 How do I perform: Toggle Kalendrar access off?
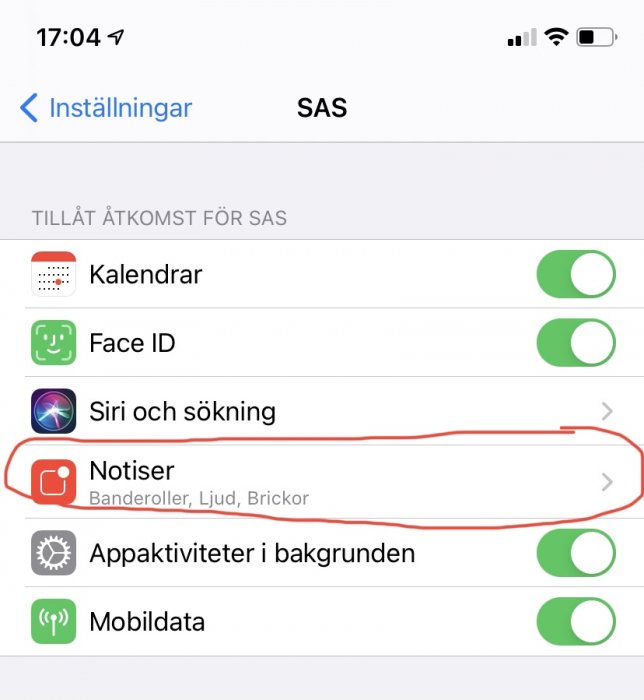(x=576, y=274)
